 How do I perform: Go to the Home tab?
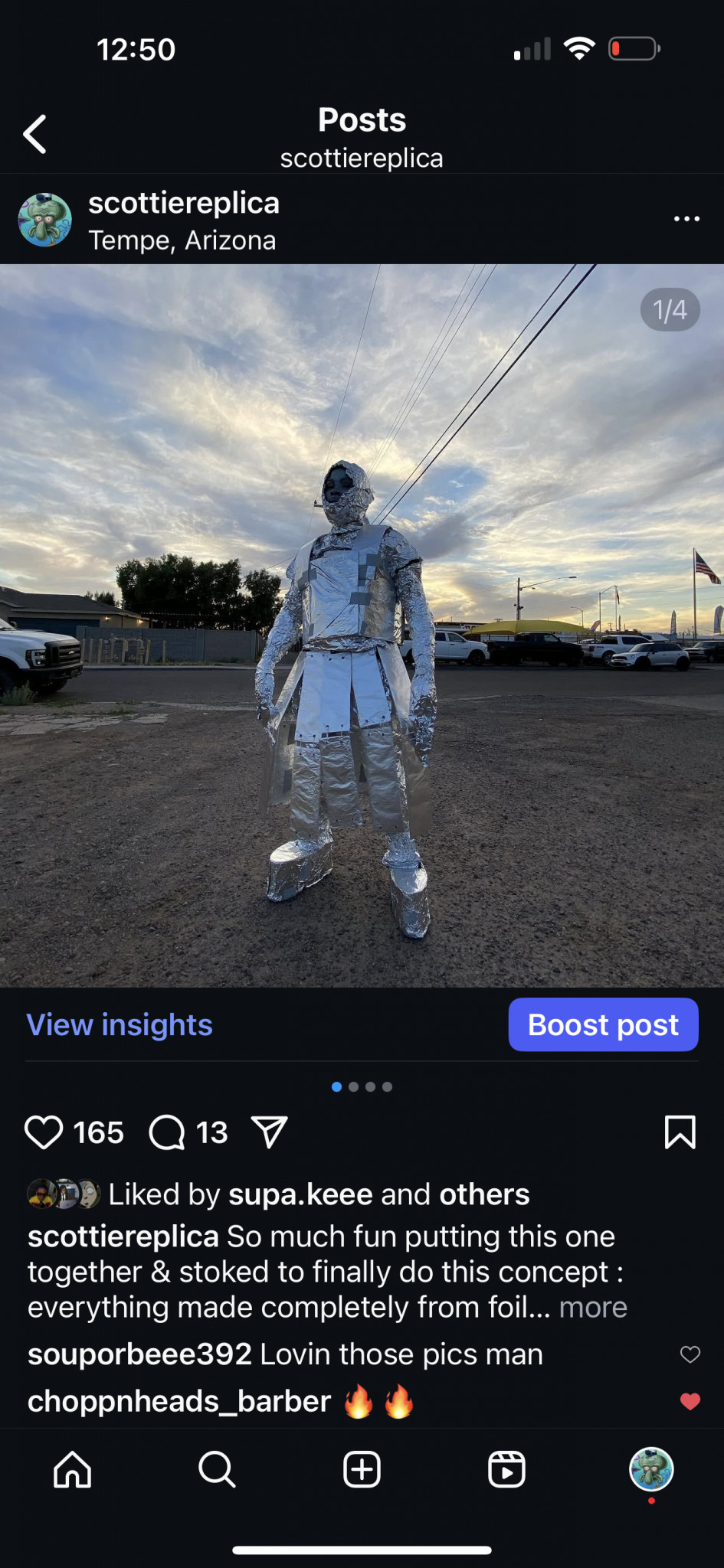(73, 1469)
